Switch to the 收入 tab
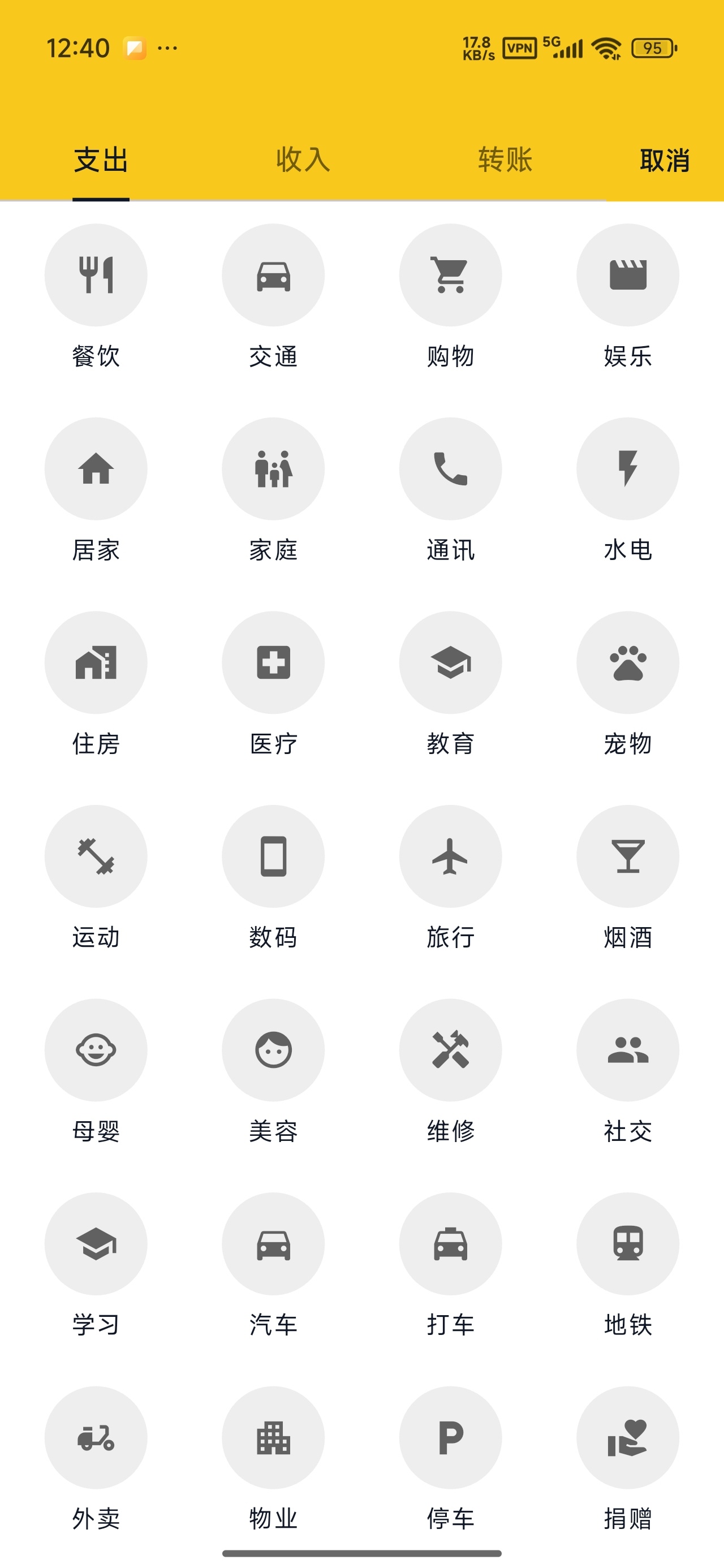The width and height of the screenshot is (724, 1568). click(303, 160)
